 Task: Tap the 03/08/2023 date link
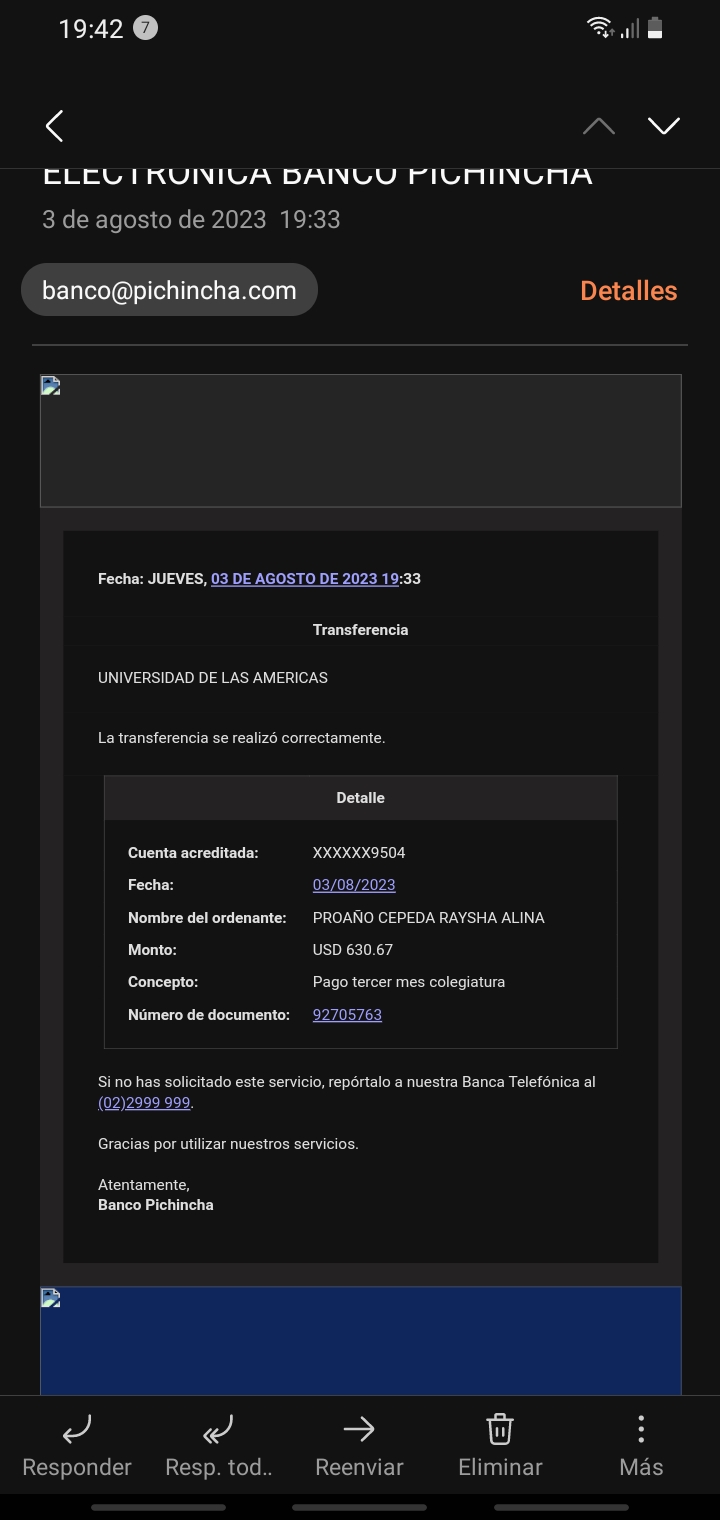click(x=354, y=885)
